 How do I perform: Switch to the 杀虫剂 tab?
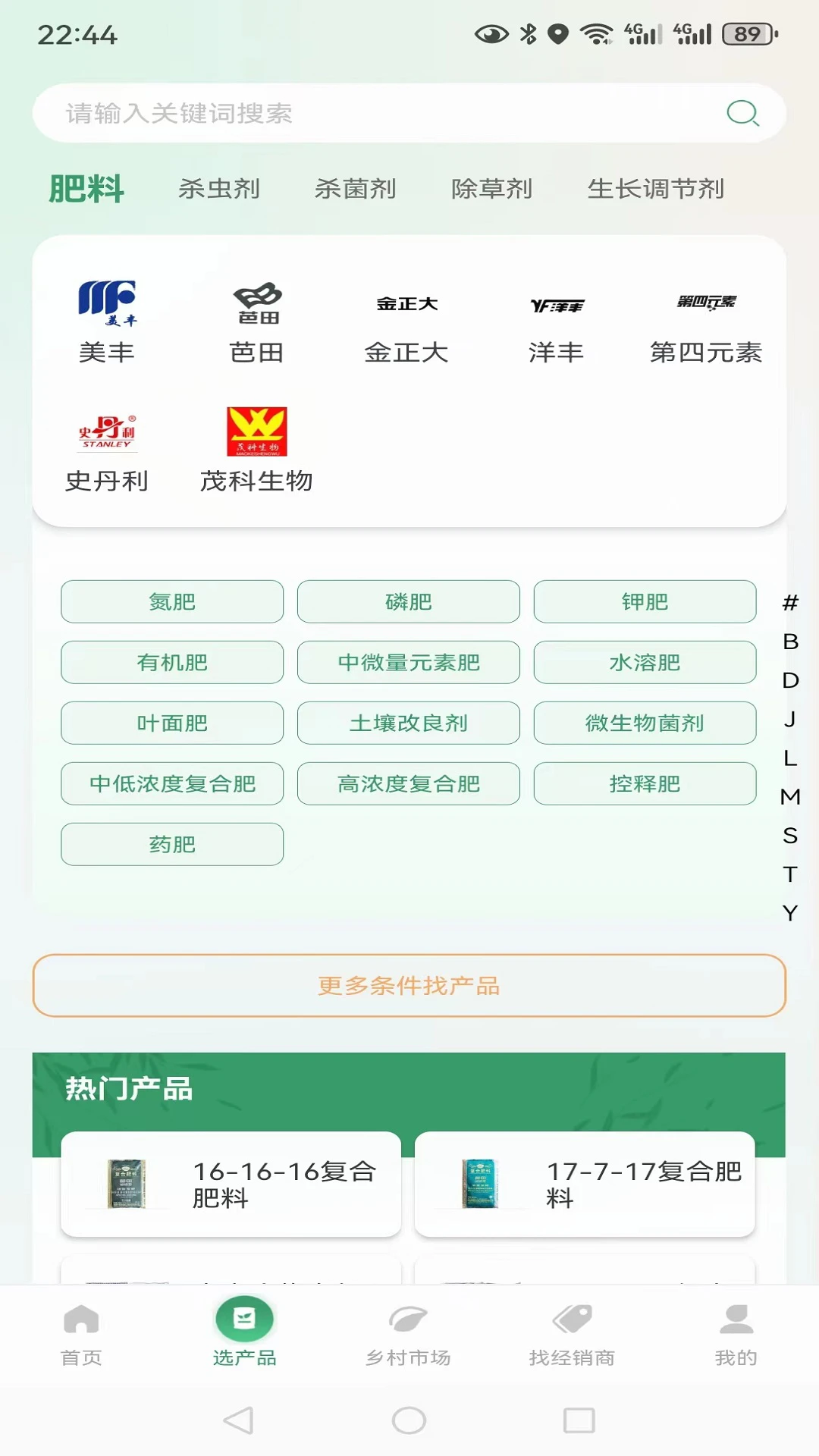218,189
